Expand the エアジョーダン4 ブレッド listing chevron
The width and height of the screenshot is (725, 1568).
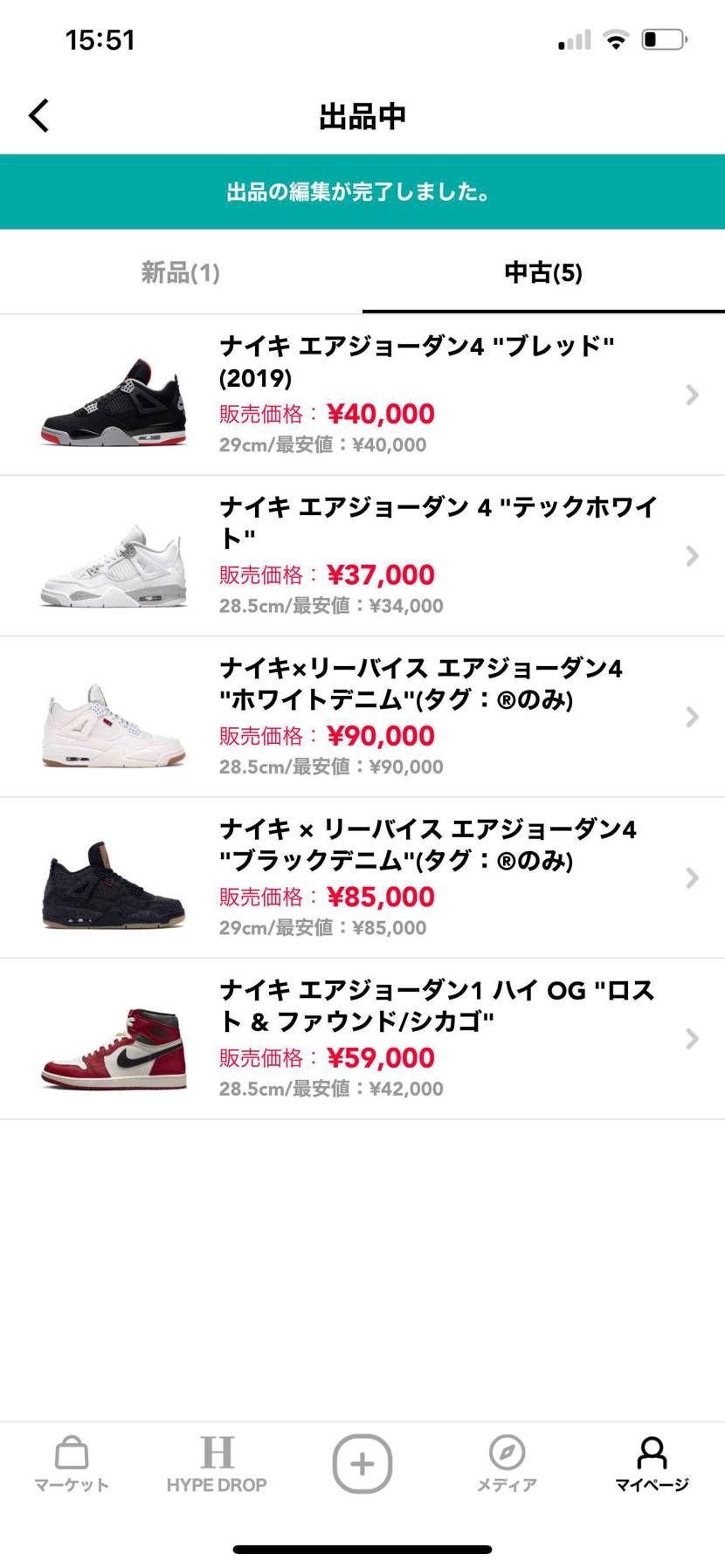pos(691,394)
